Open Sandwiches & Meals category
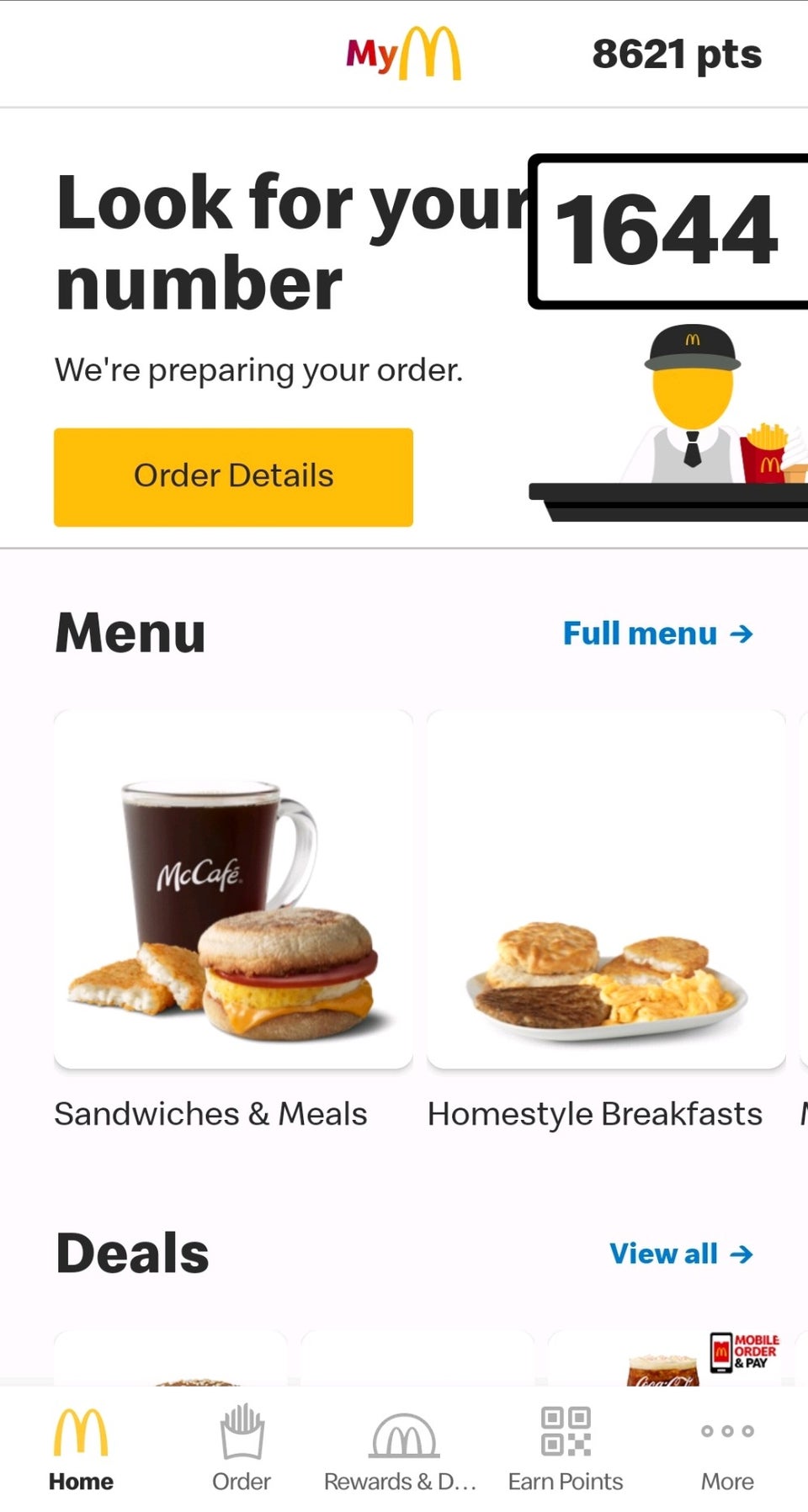Screen dimensions: 808x1512 point(233,890)
